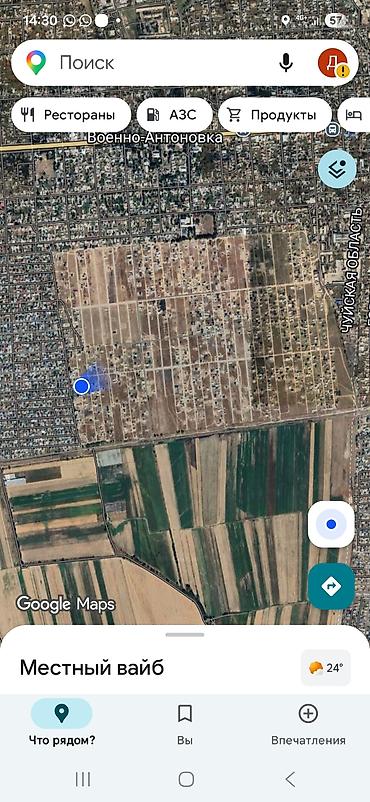
Task: Open the map layers button
Action: pos(337,169)
